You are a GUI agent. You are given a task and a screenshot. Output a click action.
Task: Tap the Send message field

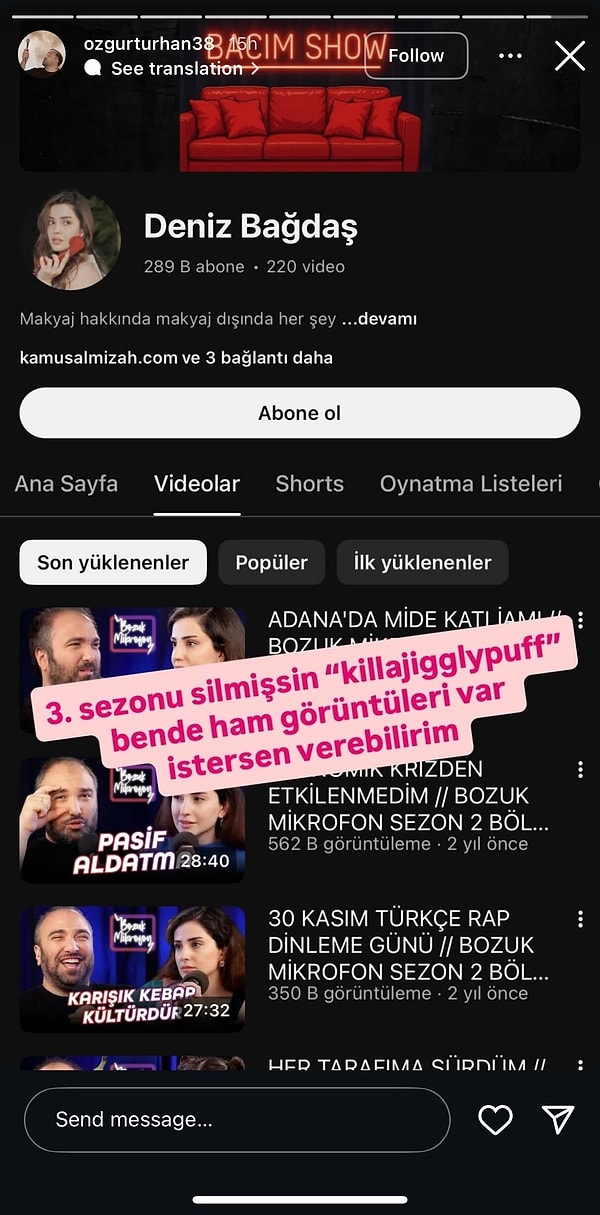point(237,1120)
